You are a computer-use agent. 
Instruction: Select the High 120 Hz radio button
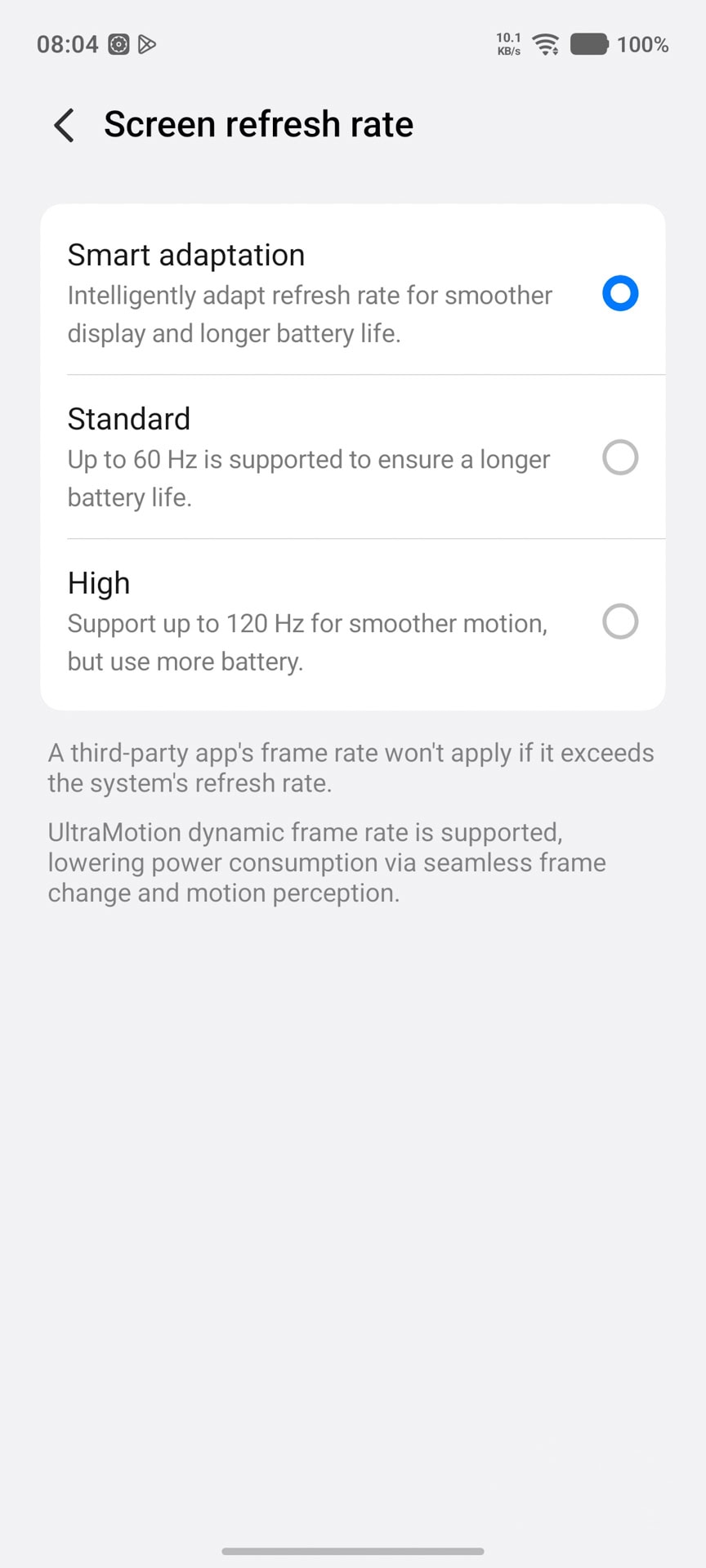620,621
